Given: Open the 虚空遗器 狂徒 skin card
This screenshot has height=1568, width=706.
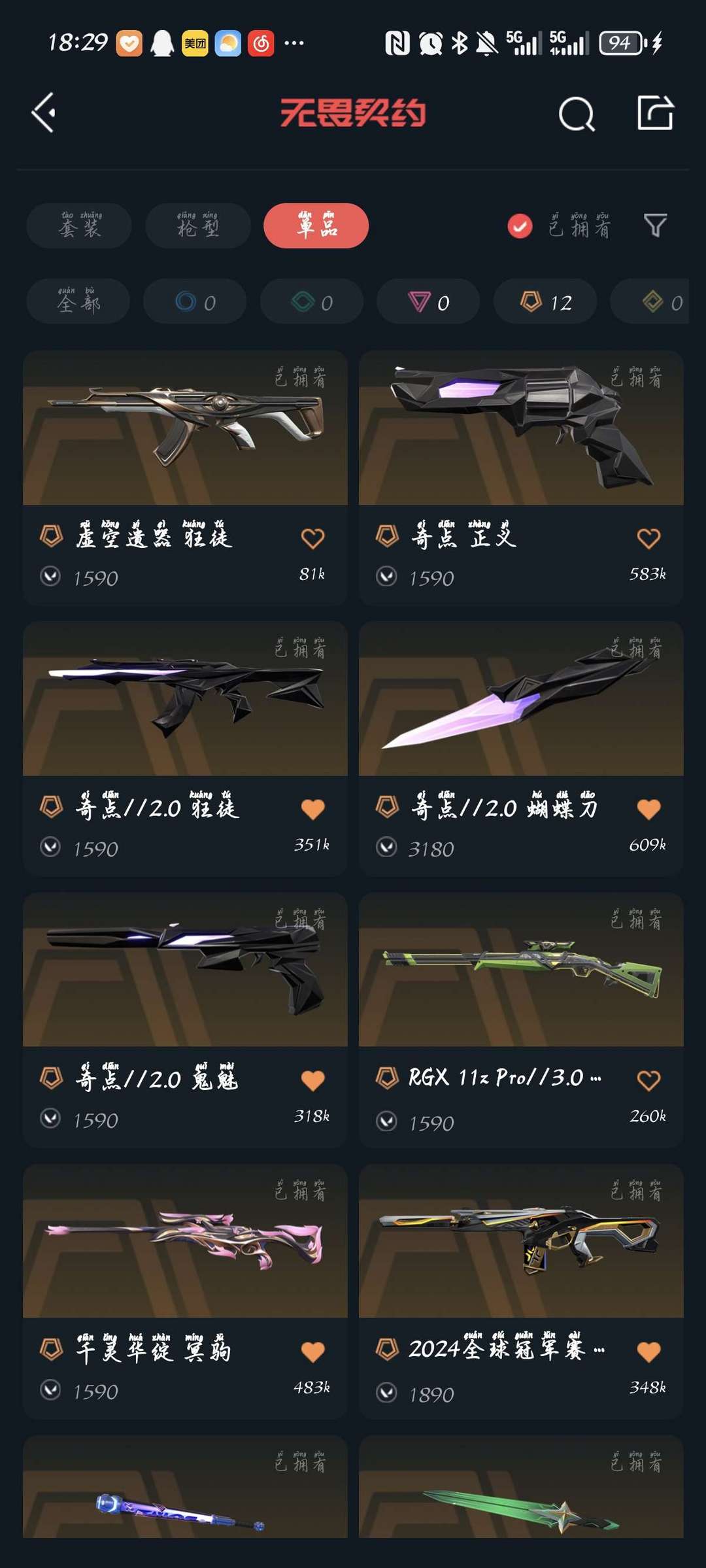Looking at the screenshot, I should tap(185, 478).
